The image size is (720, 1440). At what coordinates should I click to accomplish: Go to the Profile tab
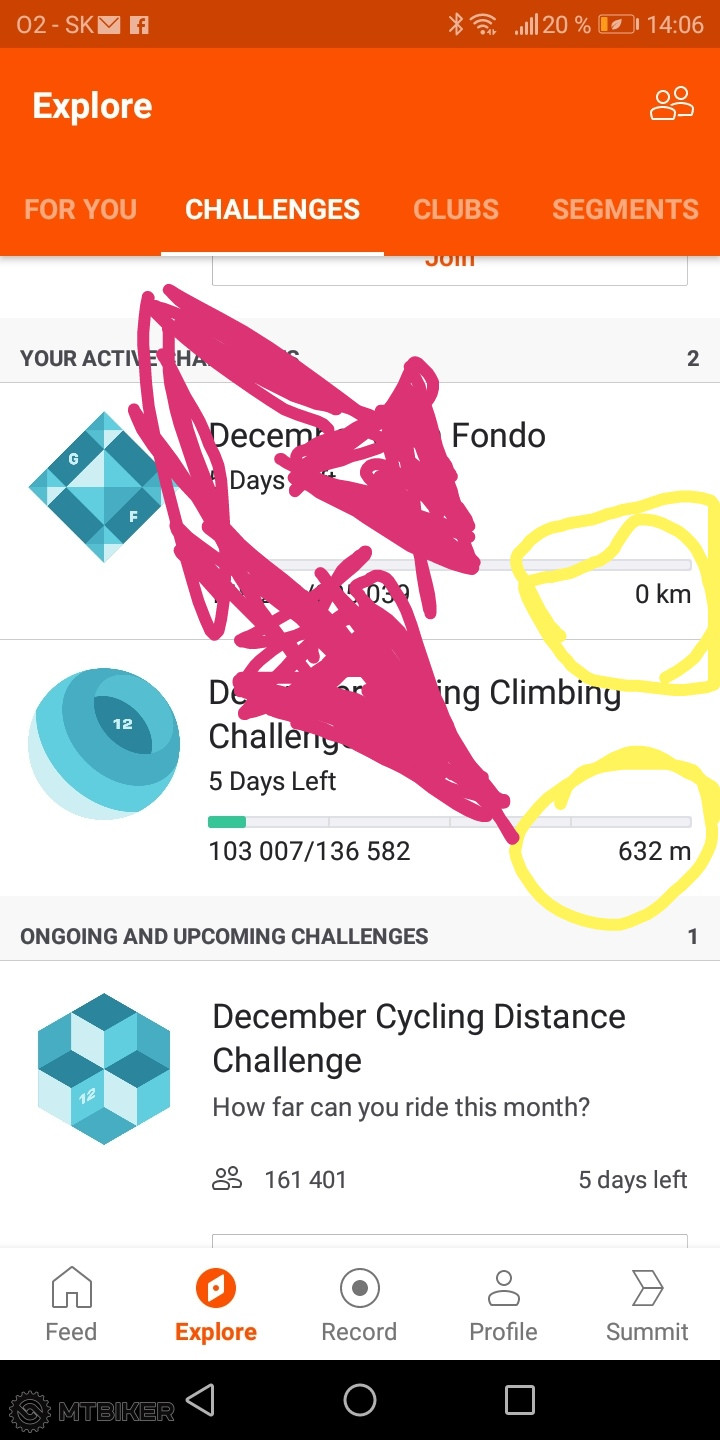point(503,1305)
